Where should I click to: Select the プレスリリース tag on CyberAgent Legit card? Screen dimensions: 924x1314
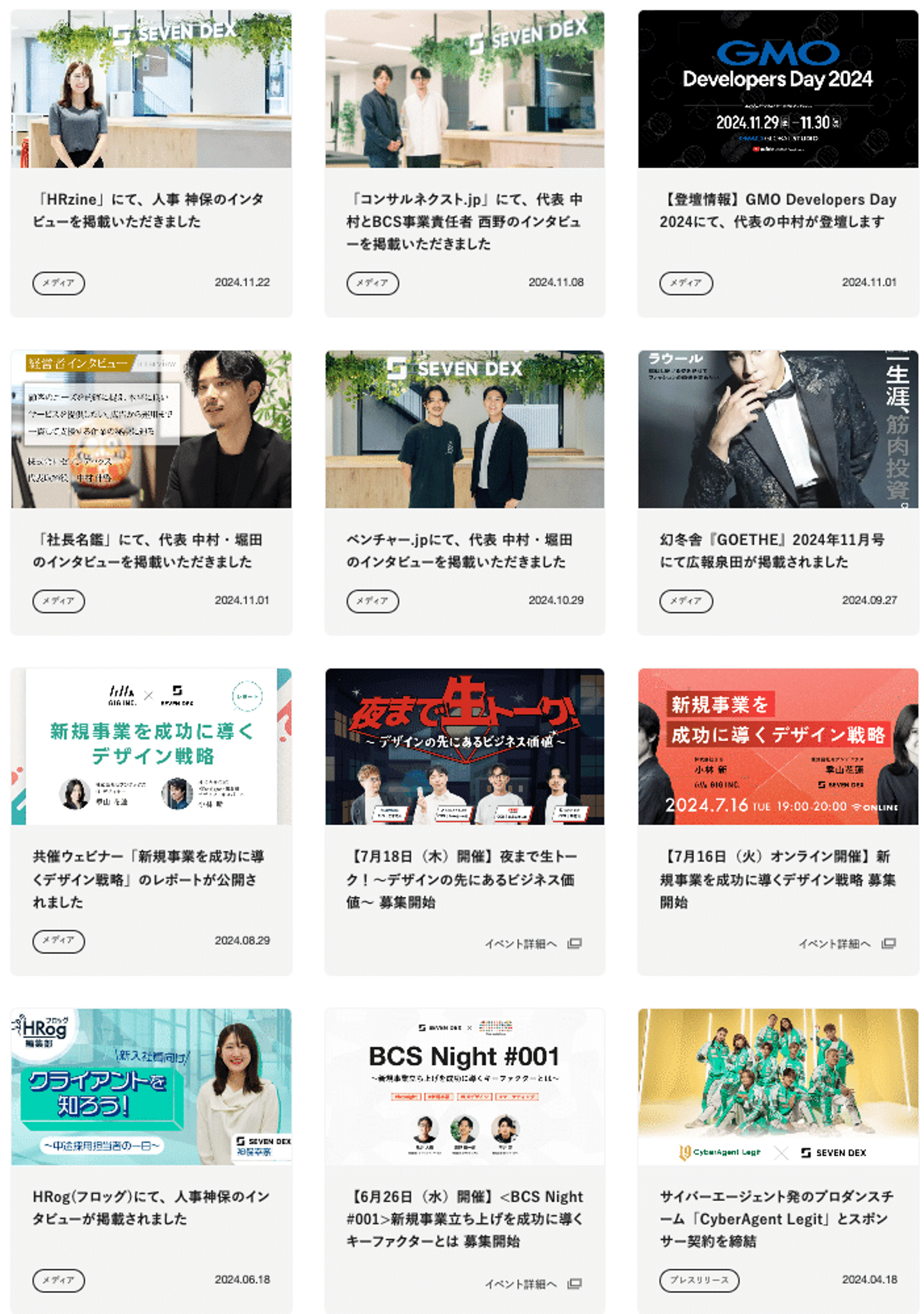[699, 1280]
